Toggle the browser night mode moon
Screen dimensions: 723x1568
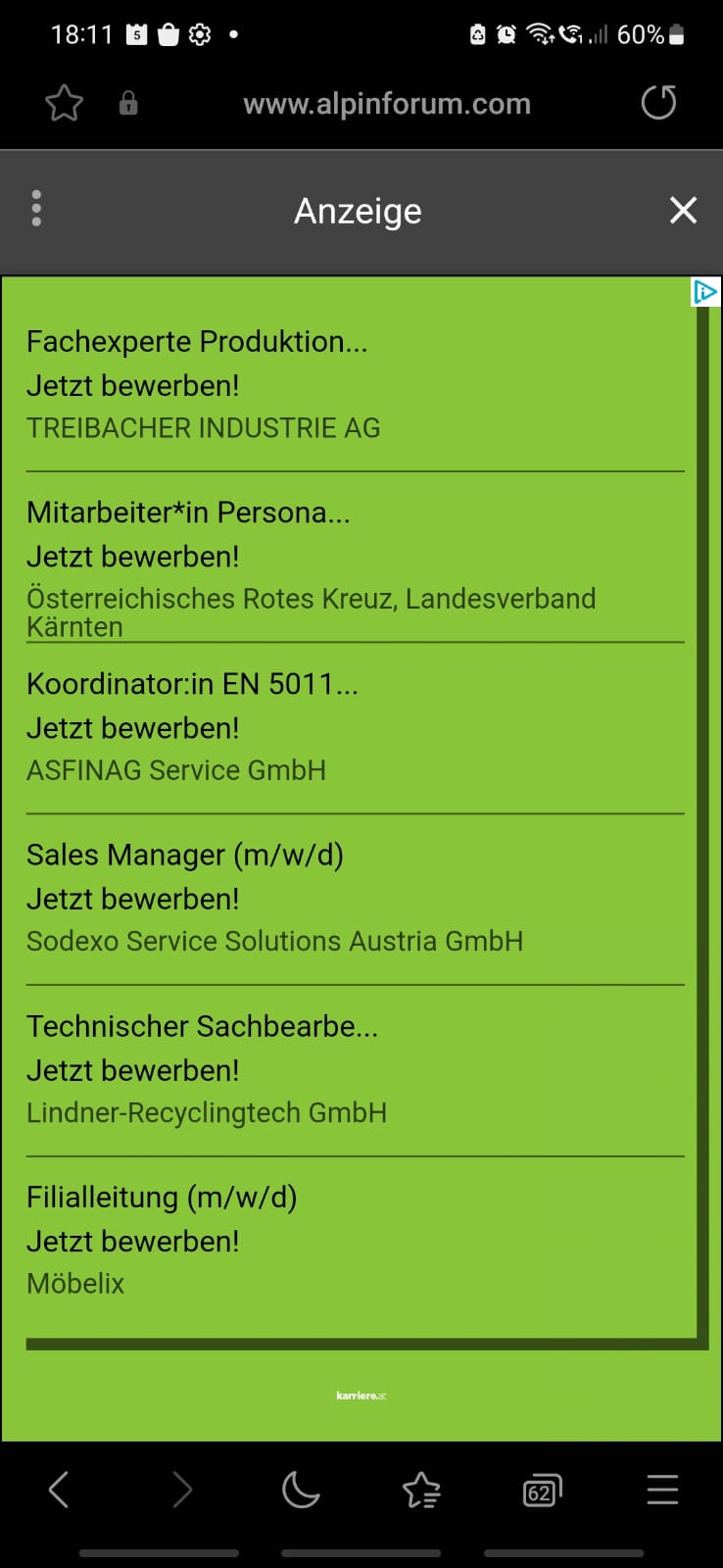click(x=301, y=1490)
